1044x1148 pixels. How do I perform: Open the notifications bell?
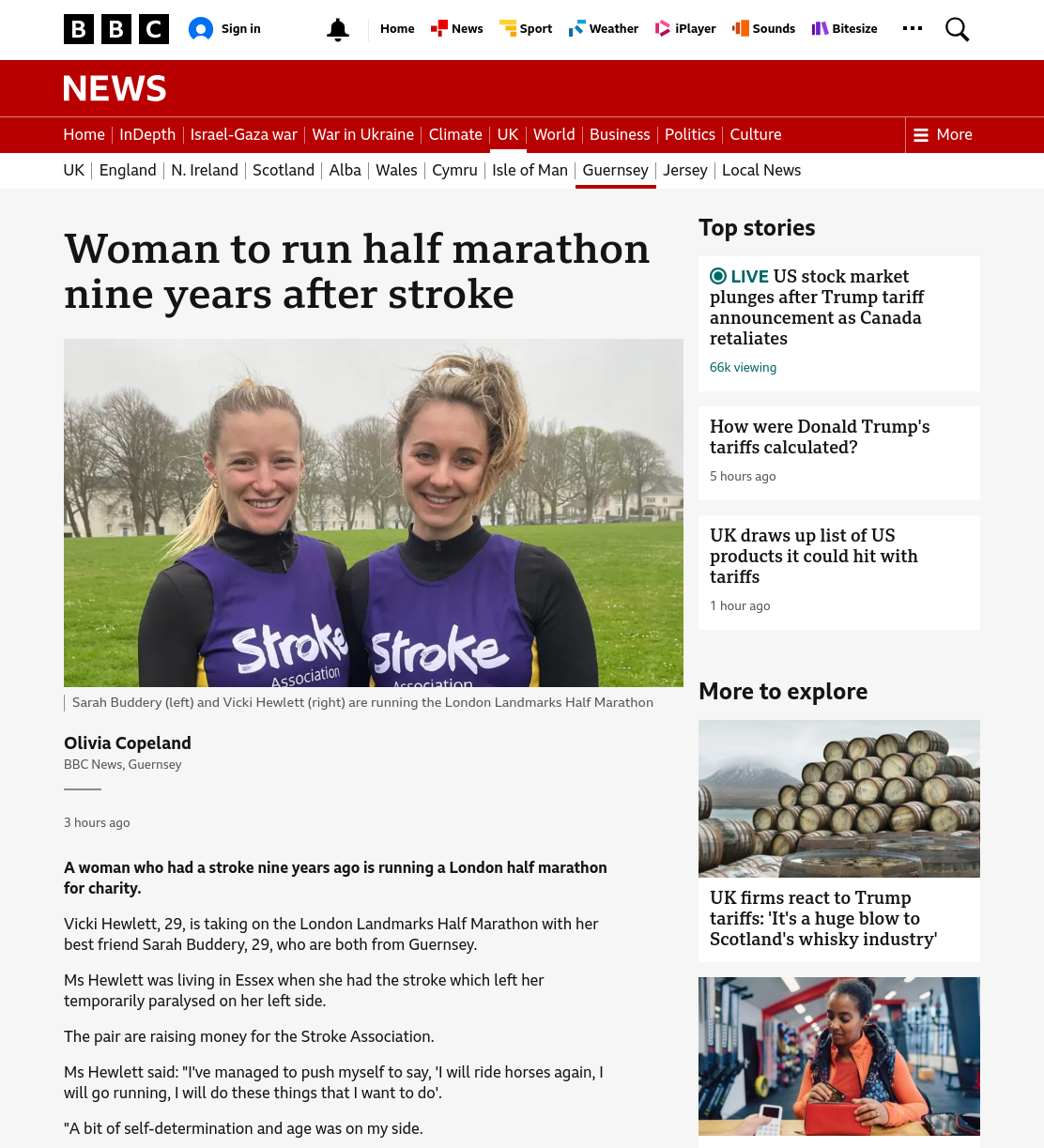pyautogui.click(x=338, y=29)
